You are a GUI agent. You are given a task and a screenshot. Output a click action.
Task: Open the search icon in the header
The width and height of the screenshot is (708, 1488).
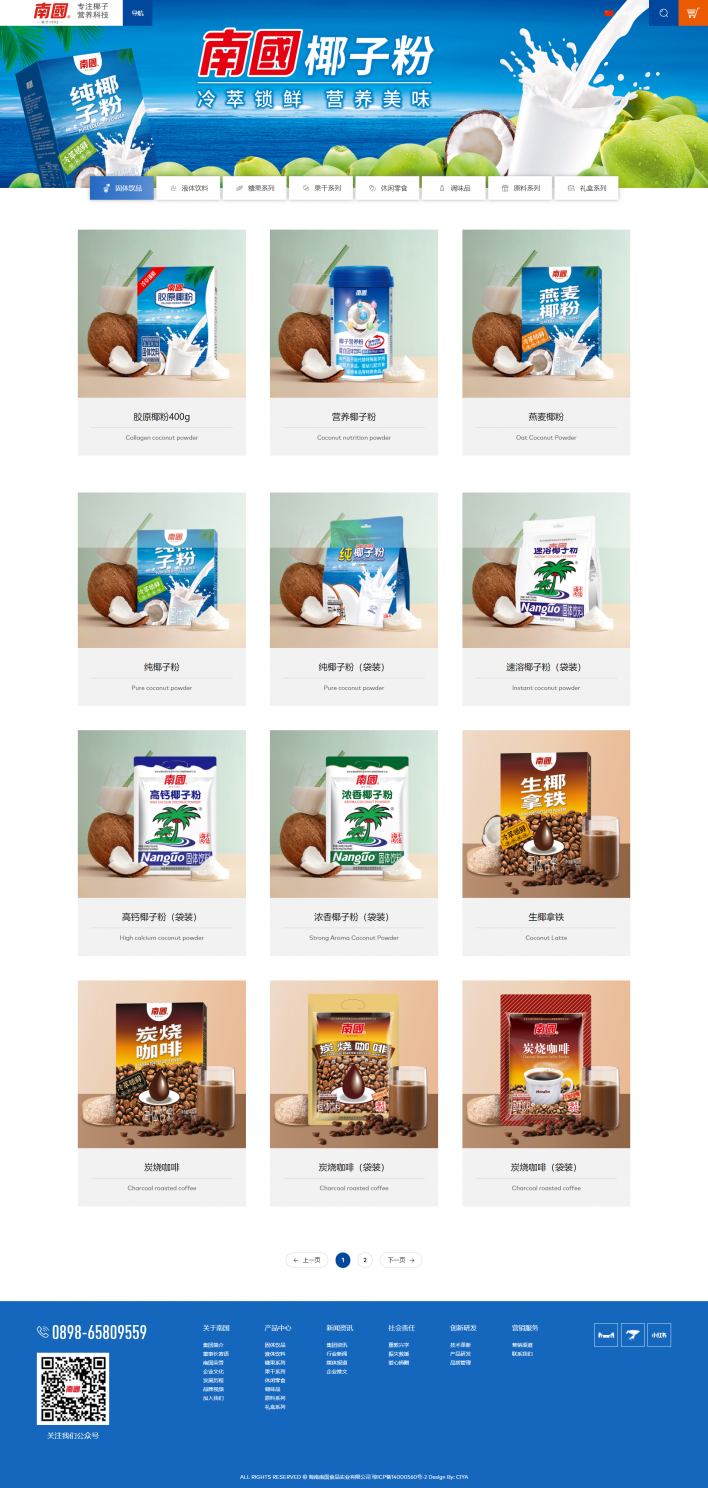664,13
